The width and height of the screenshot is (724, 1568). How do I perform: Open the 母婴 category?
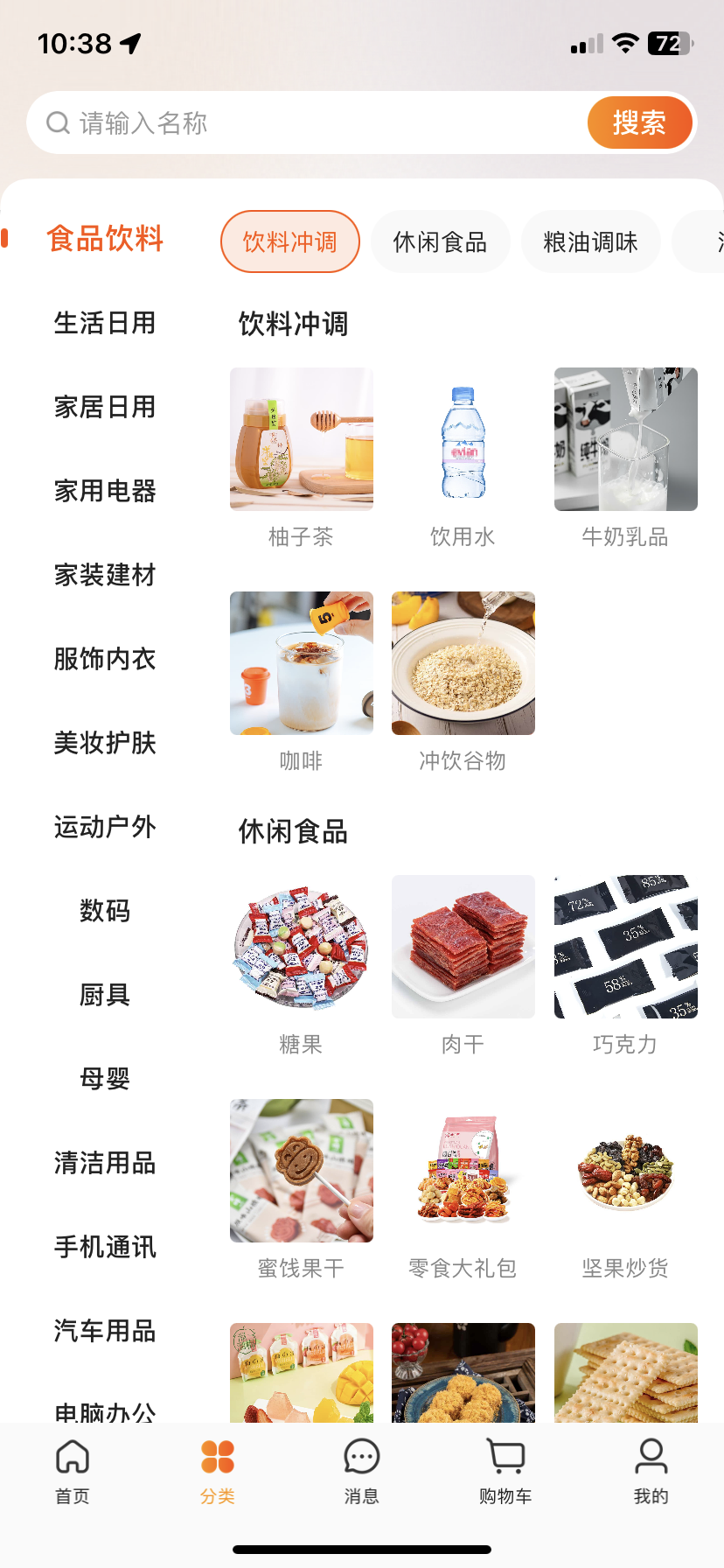[105, 1079]
